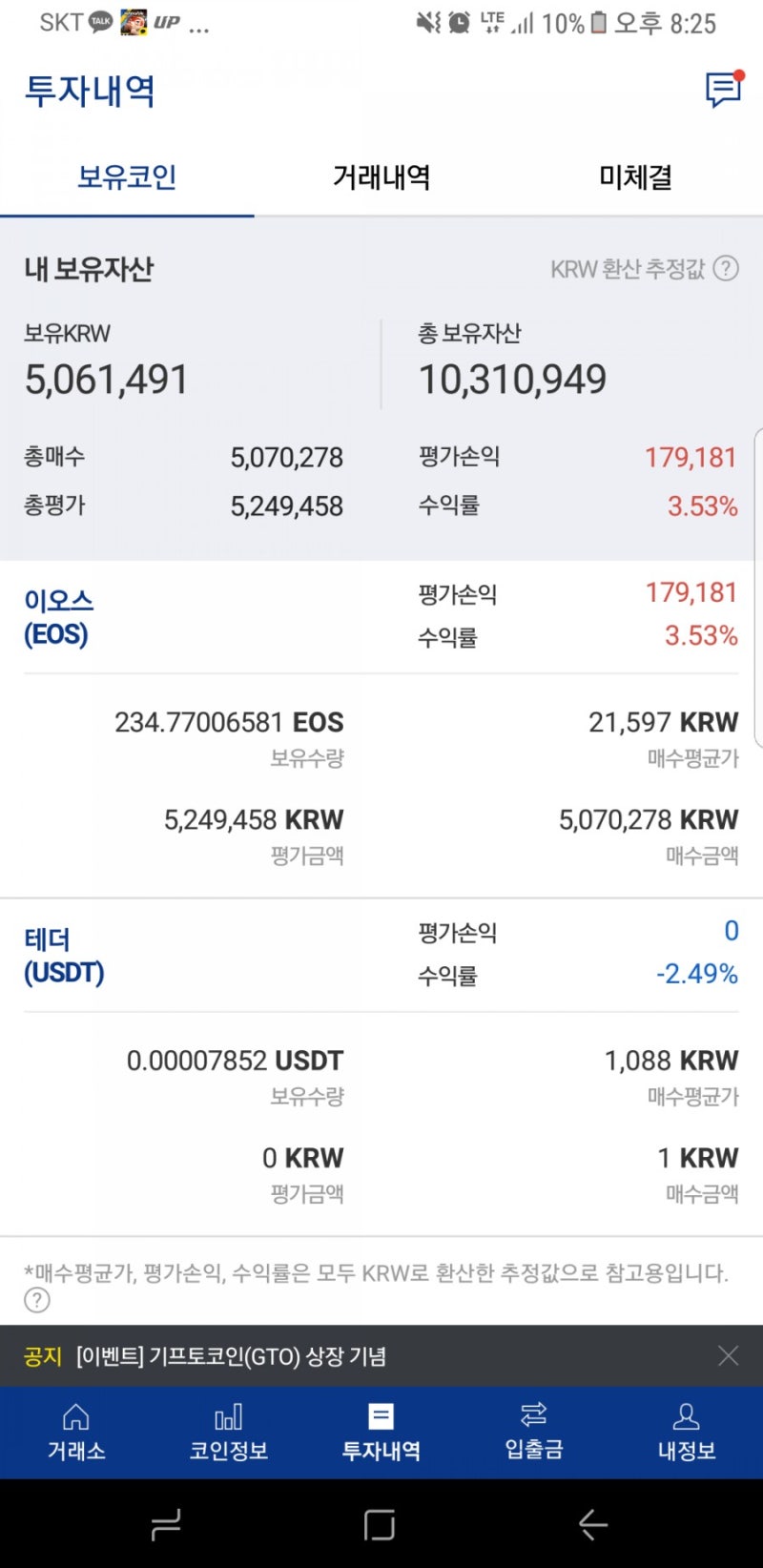This screenshot has width=763, height=1568.
Task: Tap the 총 보유자산 total assets value
Action: click(512, 377)
